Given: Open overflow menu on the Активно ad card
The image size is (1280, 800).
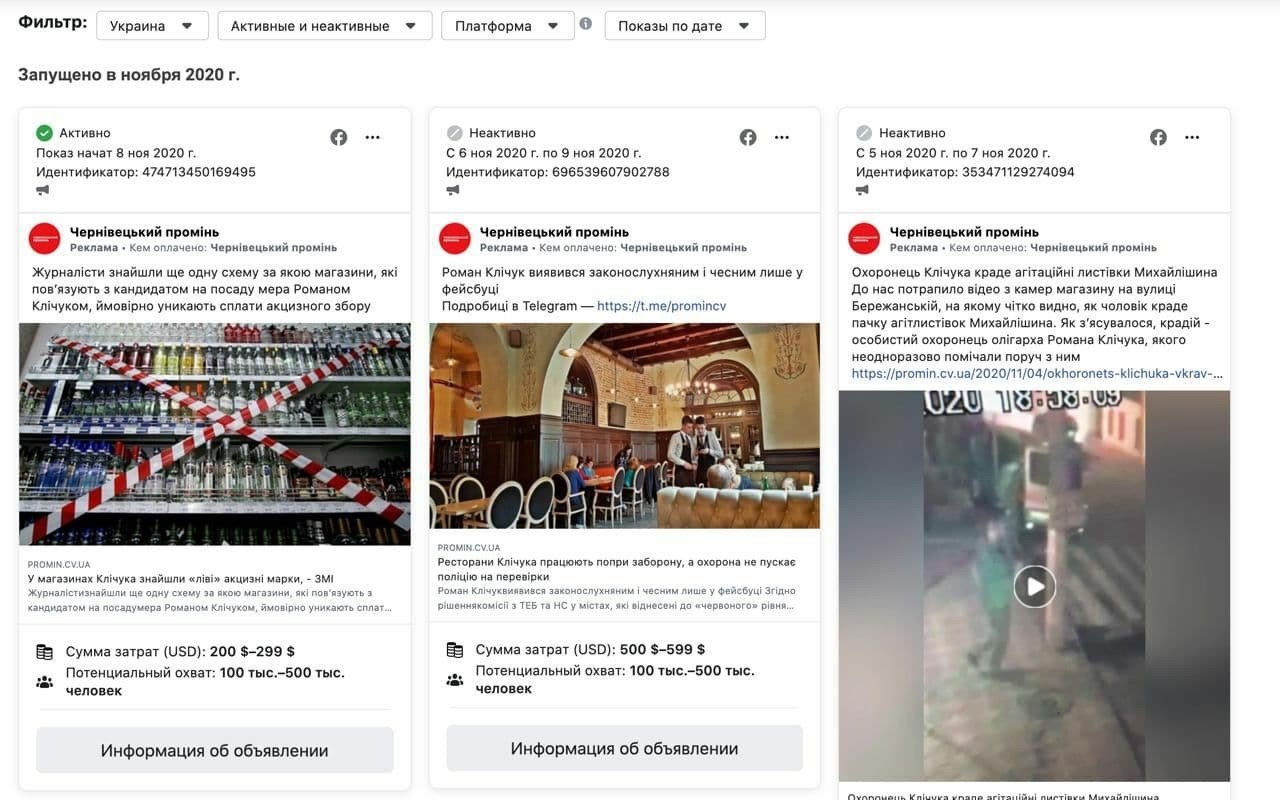Looking at the screenshot, I should [x=373, y=138].
